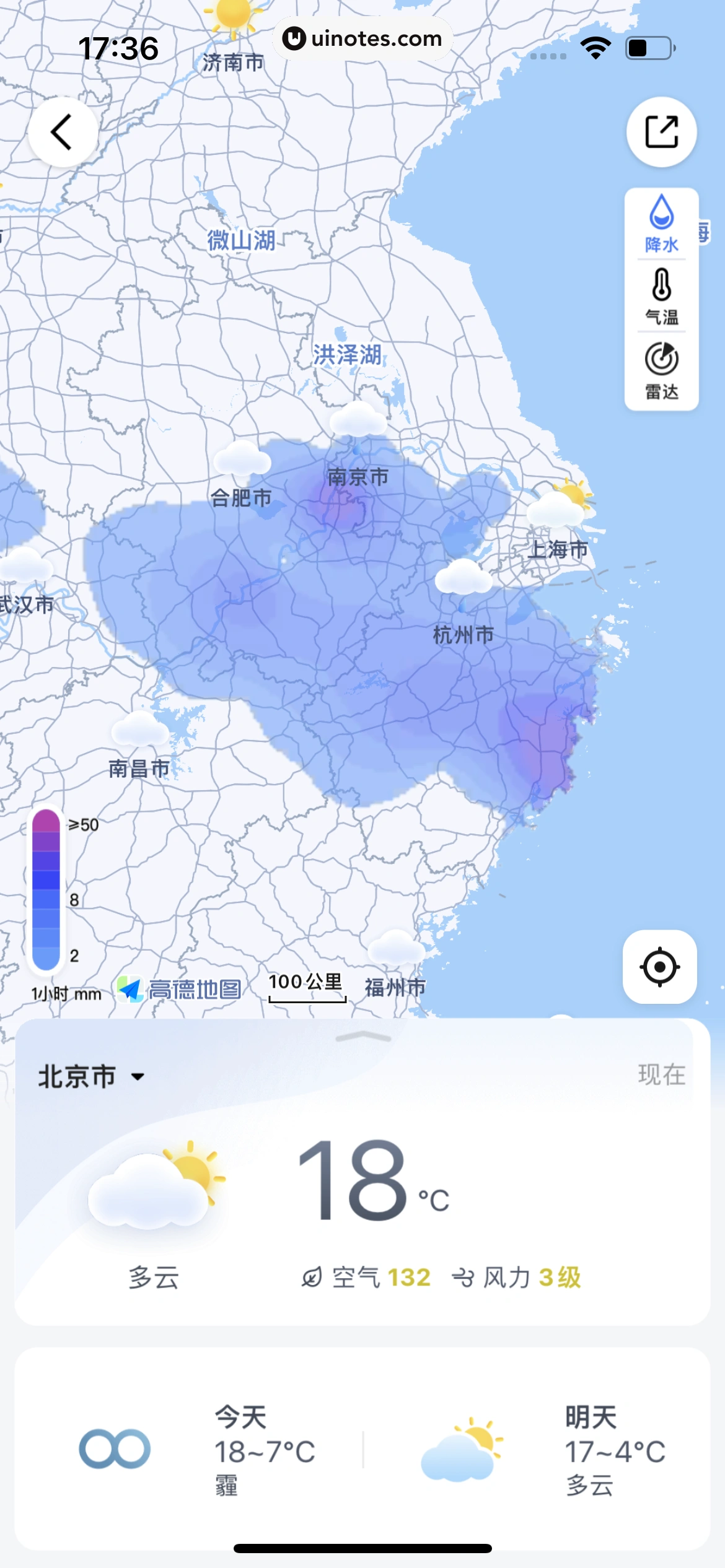This screenshot has width=725, height=1568.
Task: Tap the cloud marker at 合肥市
Action: [242, 460]
